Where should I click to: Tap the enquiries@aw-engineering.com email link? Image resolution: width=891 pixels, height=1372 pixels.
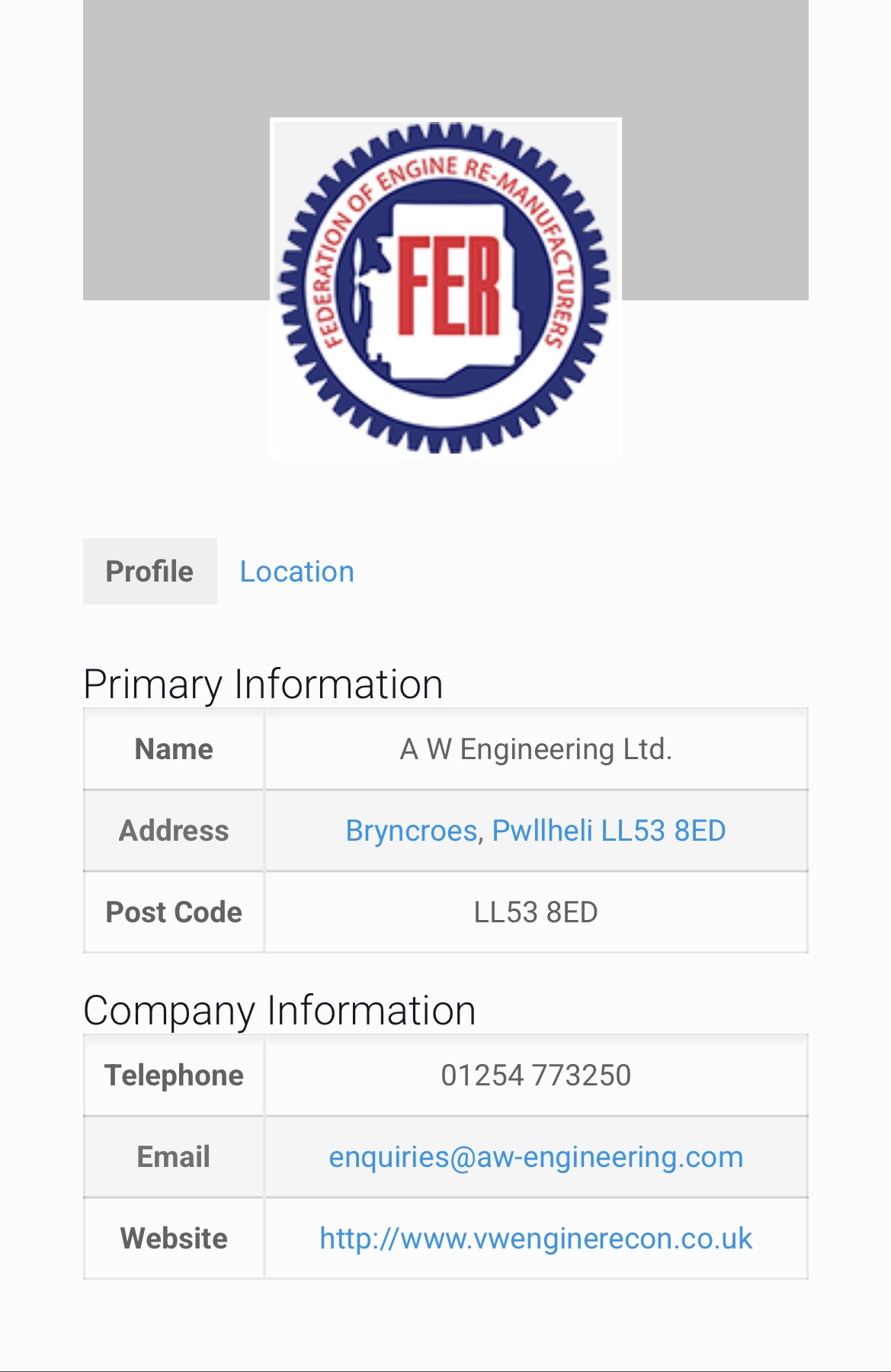click(535, 1157)
